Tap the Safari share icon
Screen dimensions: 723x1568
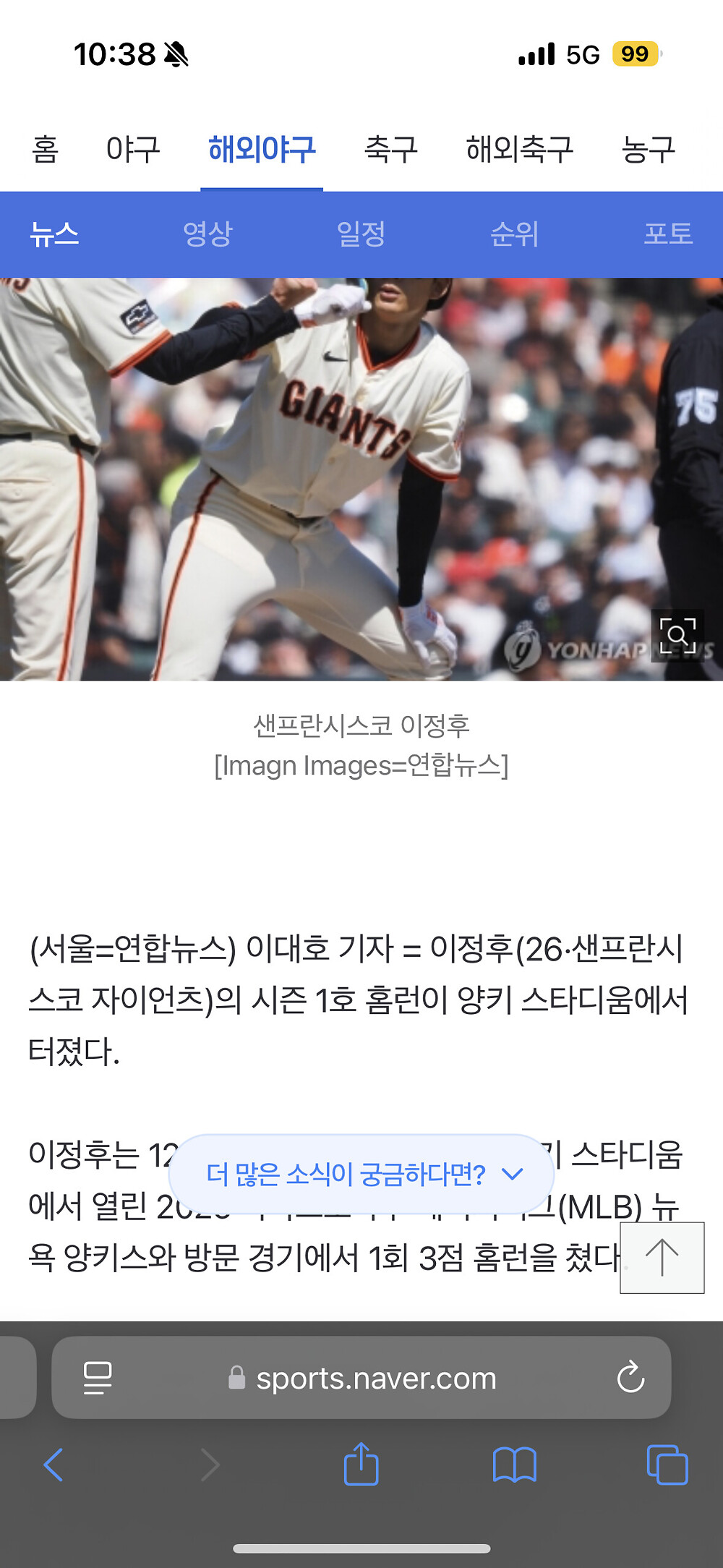point(361,1463)
